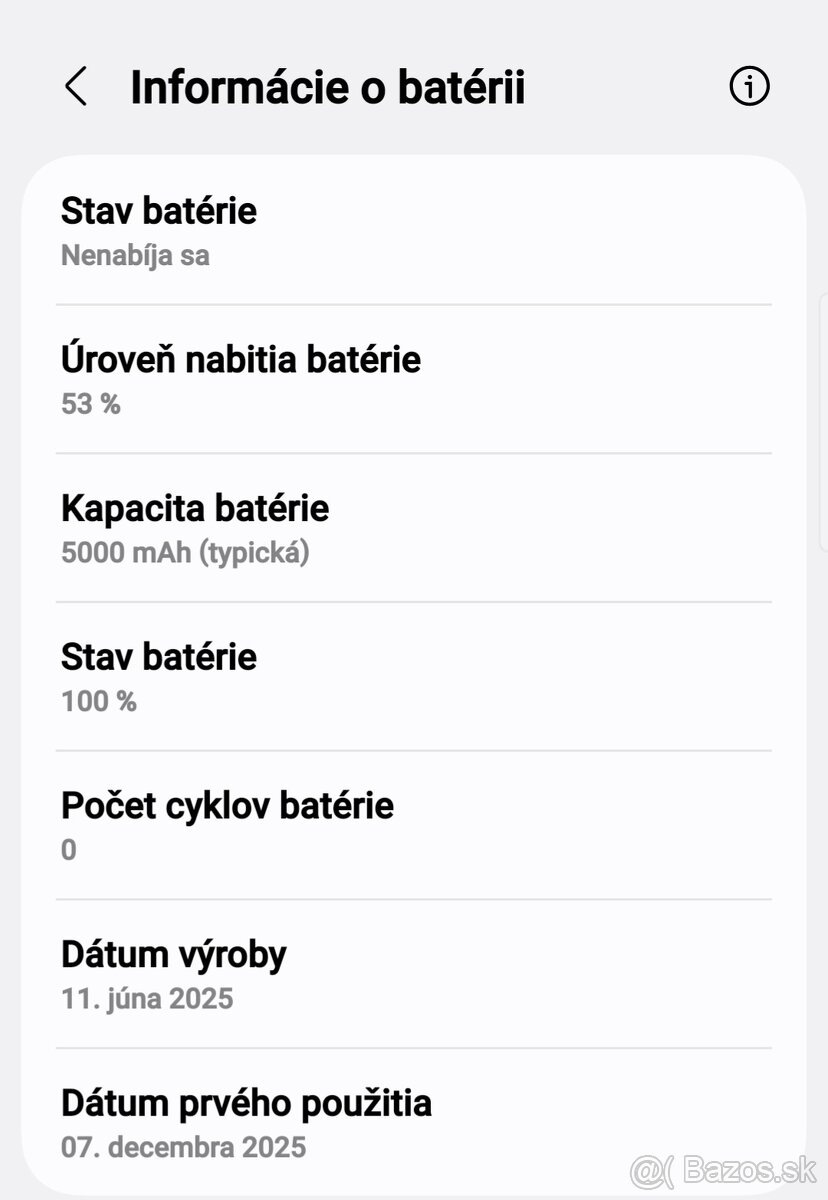Tap the '11. júna 2025' manufacture date
The image size is (828, 1200).
tap(146, 998)
